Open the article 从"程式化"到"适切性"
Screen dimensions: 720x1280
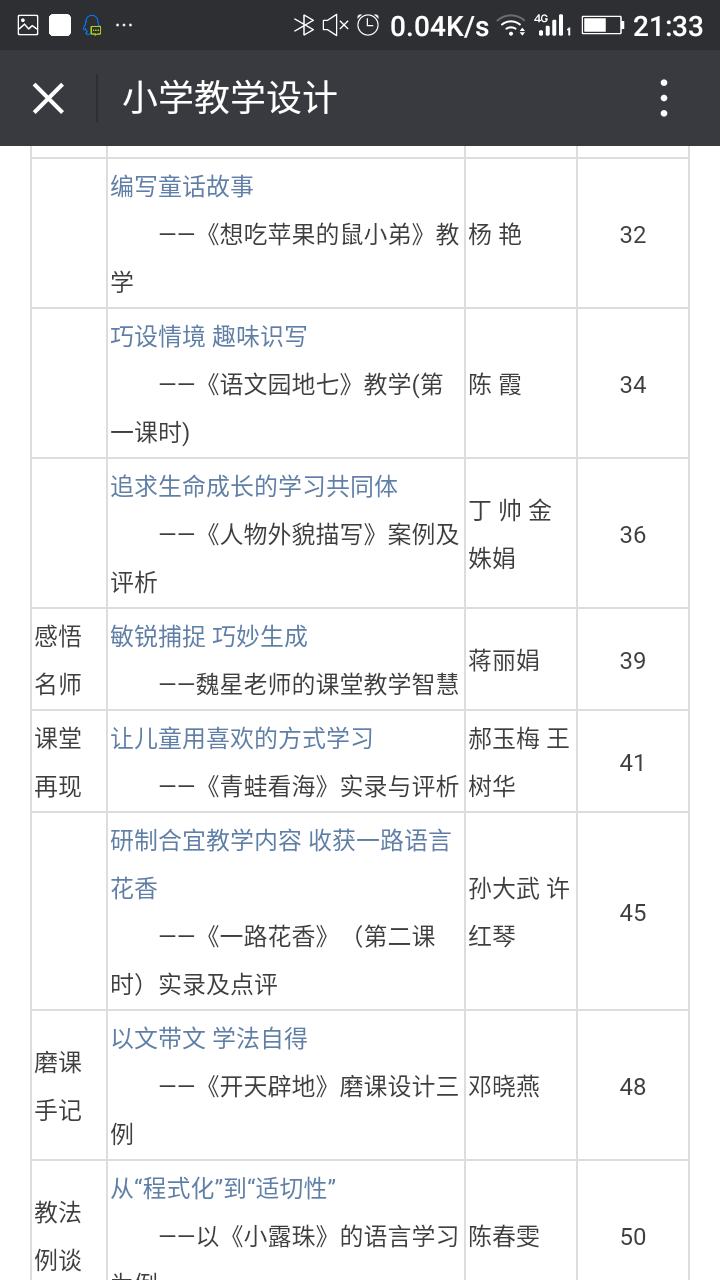223,1189
